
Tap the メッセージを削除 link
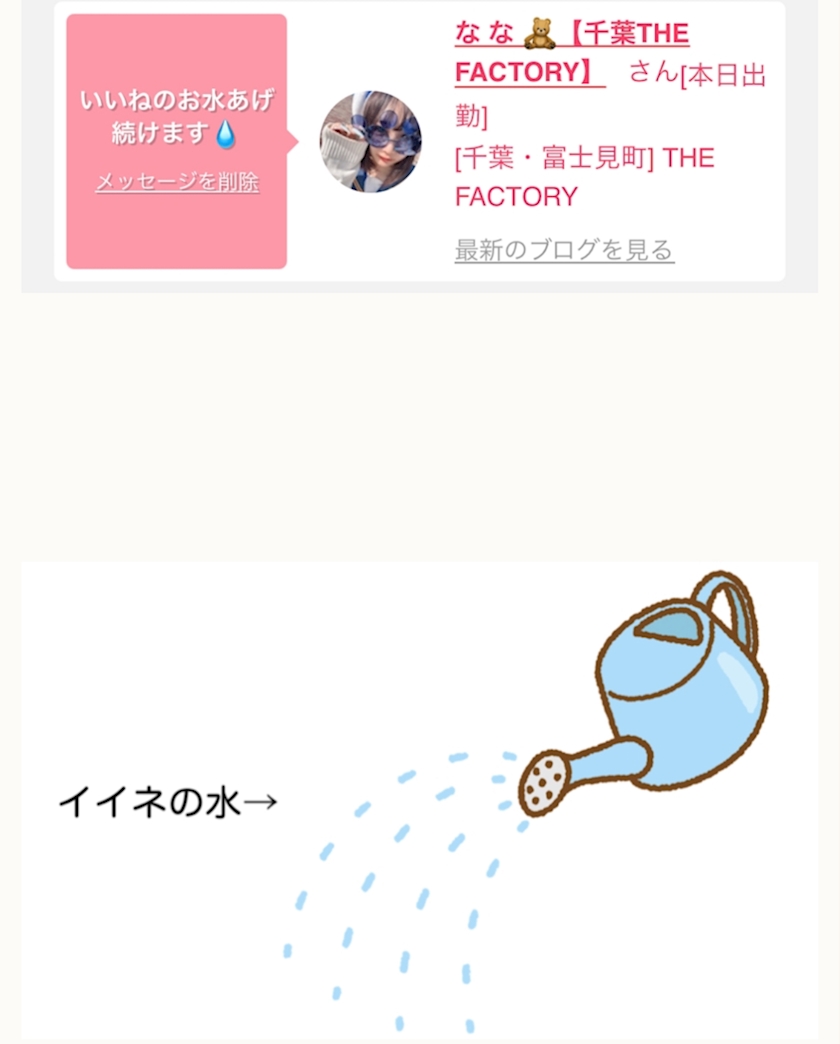click(x=177, y=182)
